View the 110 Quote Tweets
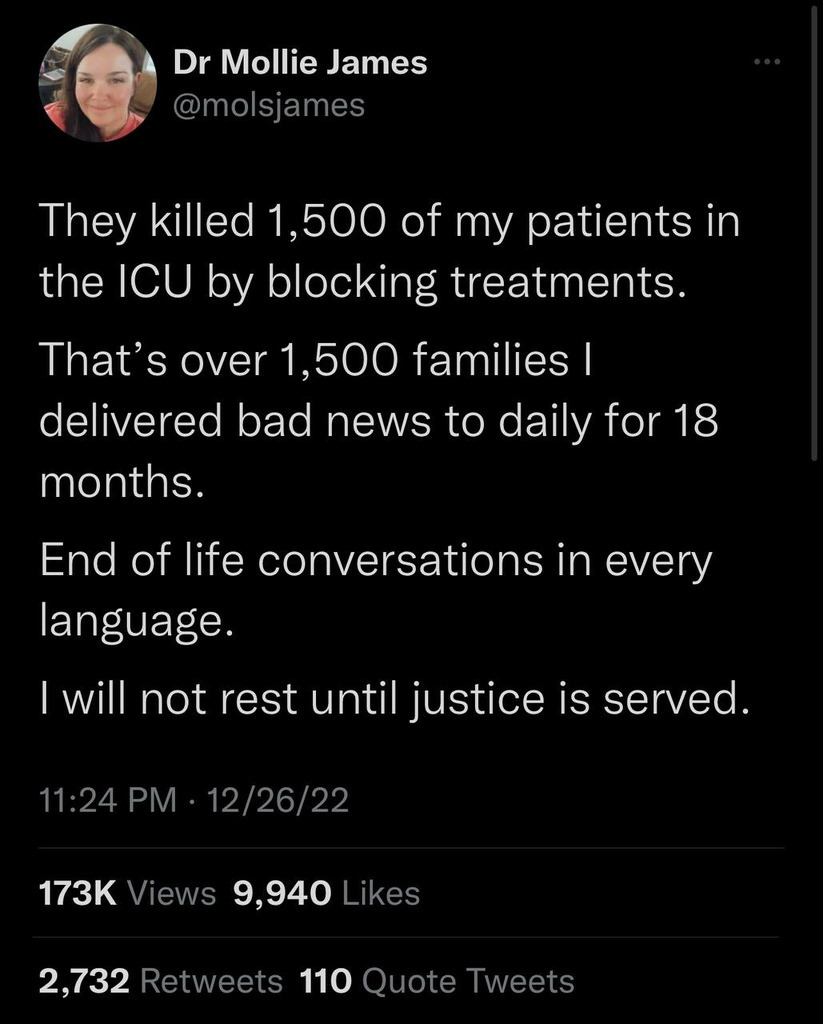The image size is (823, 1024). click(x=437, y=981)
